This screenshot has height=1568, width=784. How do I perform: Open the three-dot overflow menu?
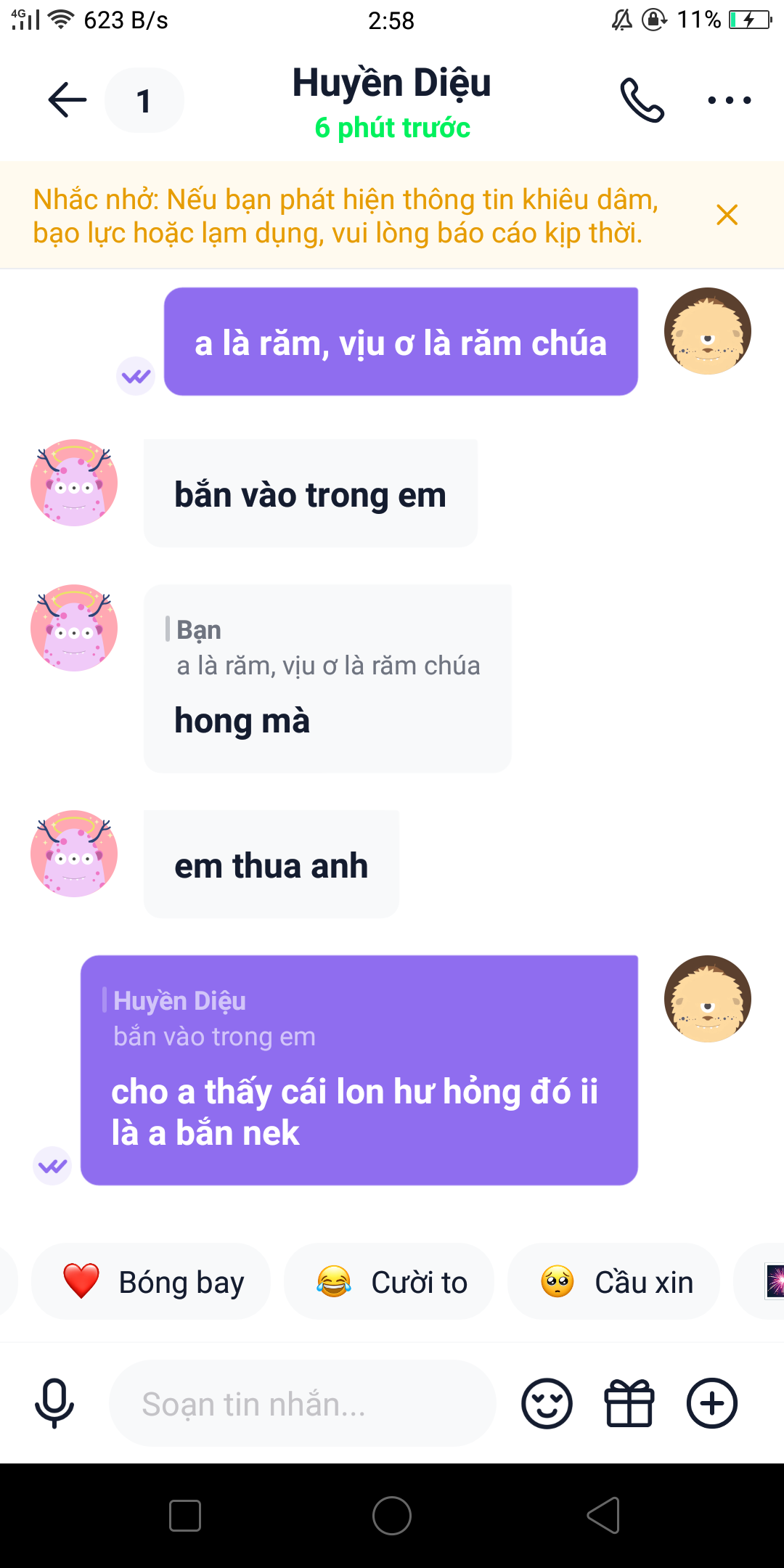[x=729, y=100]
